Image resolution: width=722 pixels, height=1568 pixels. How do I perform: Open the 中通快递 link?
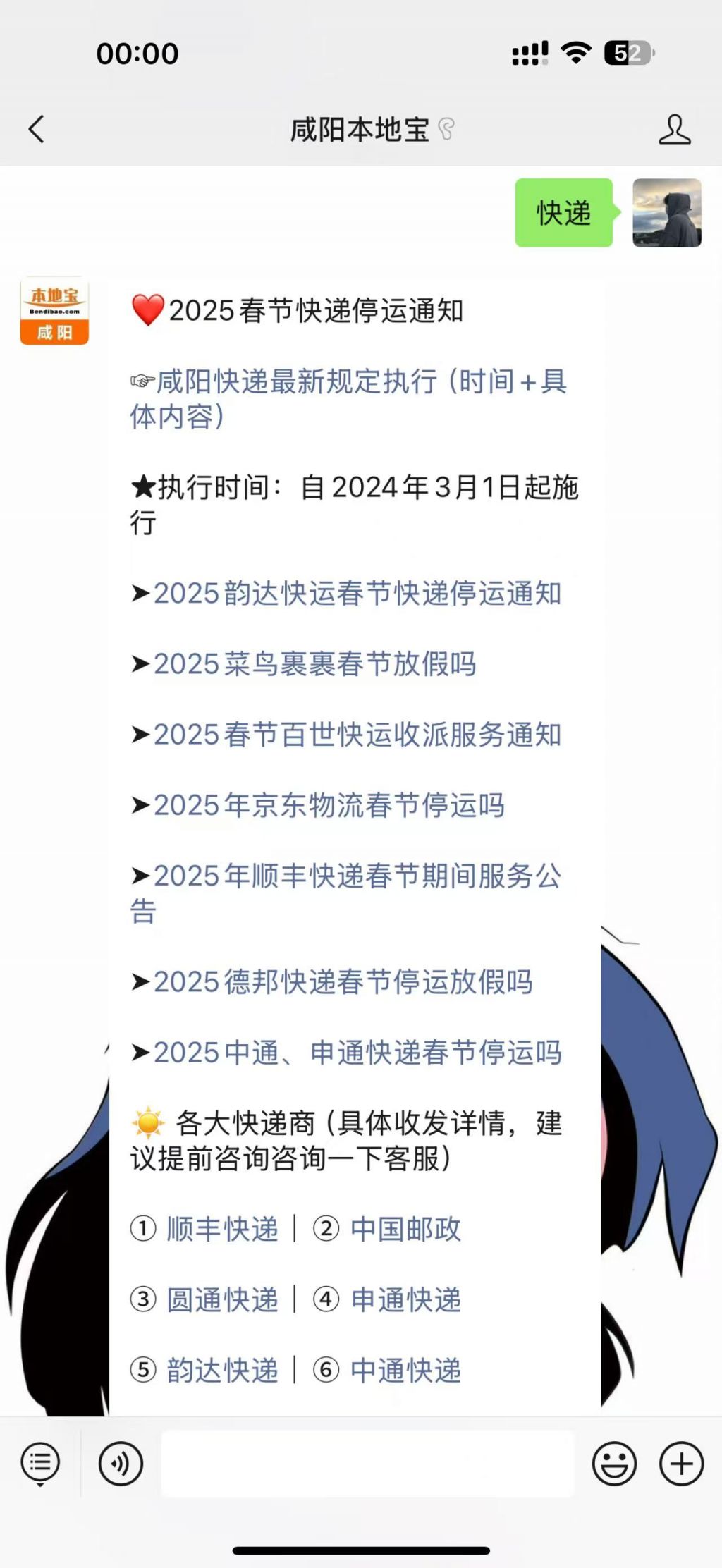point(405,1371)
